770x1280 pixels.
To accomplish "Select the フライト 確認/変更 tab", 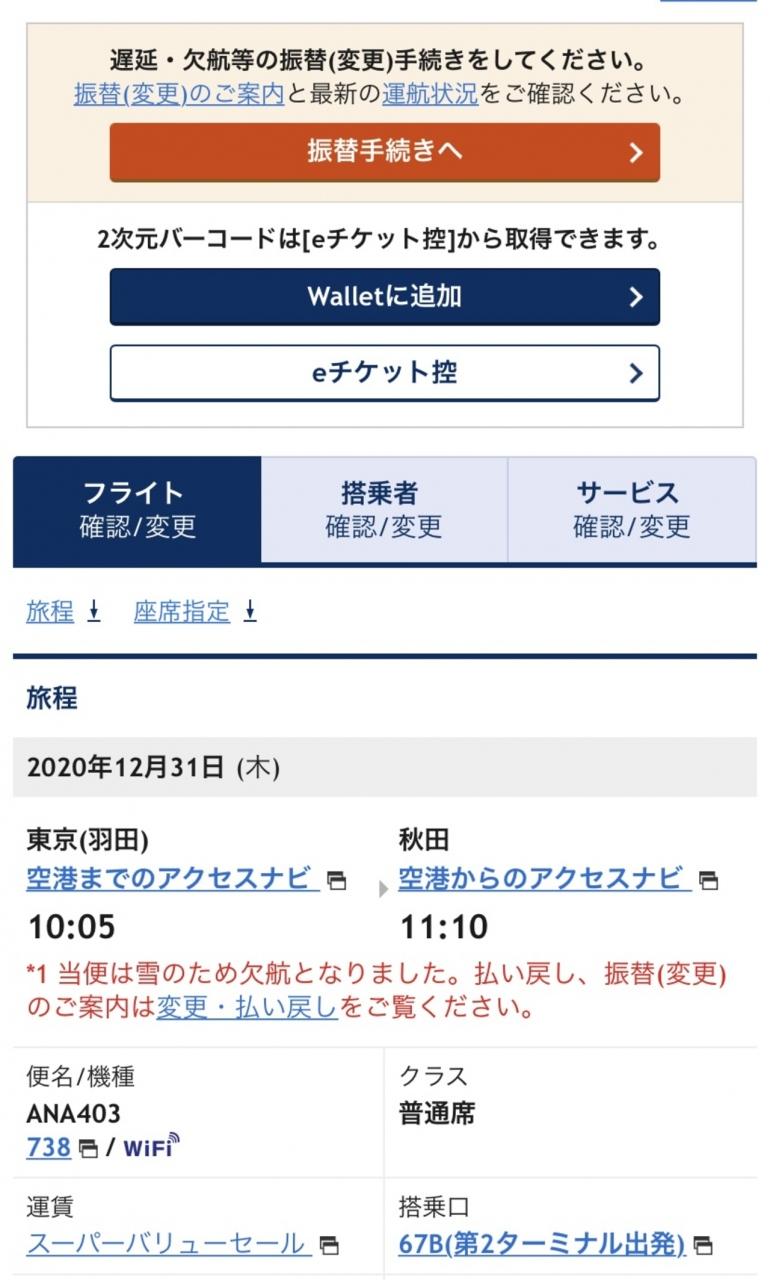I will click(137, 510).
